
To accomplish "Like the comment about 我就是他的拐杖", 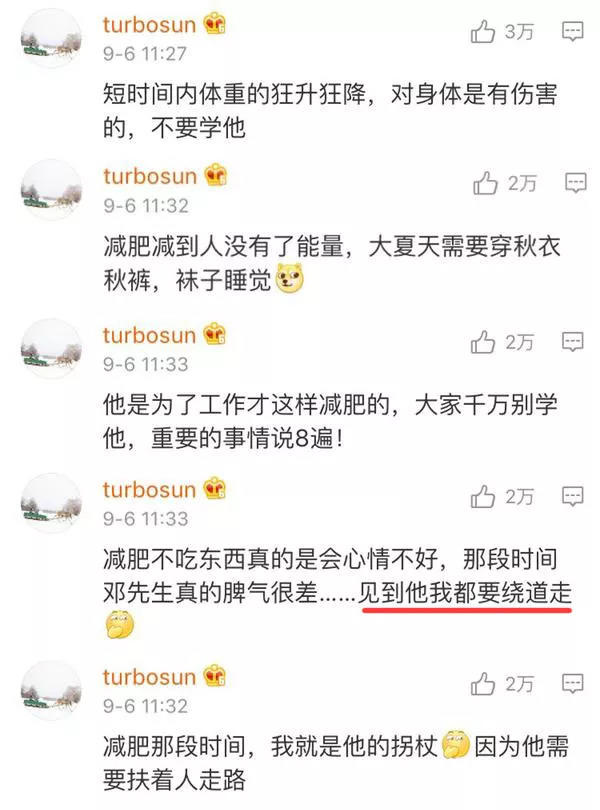I will point(487,683).
